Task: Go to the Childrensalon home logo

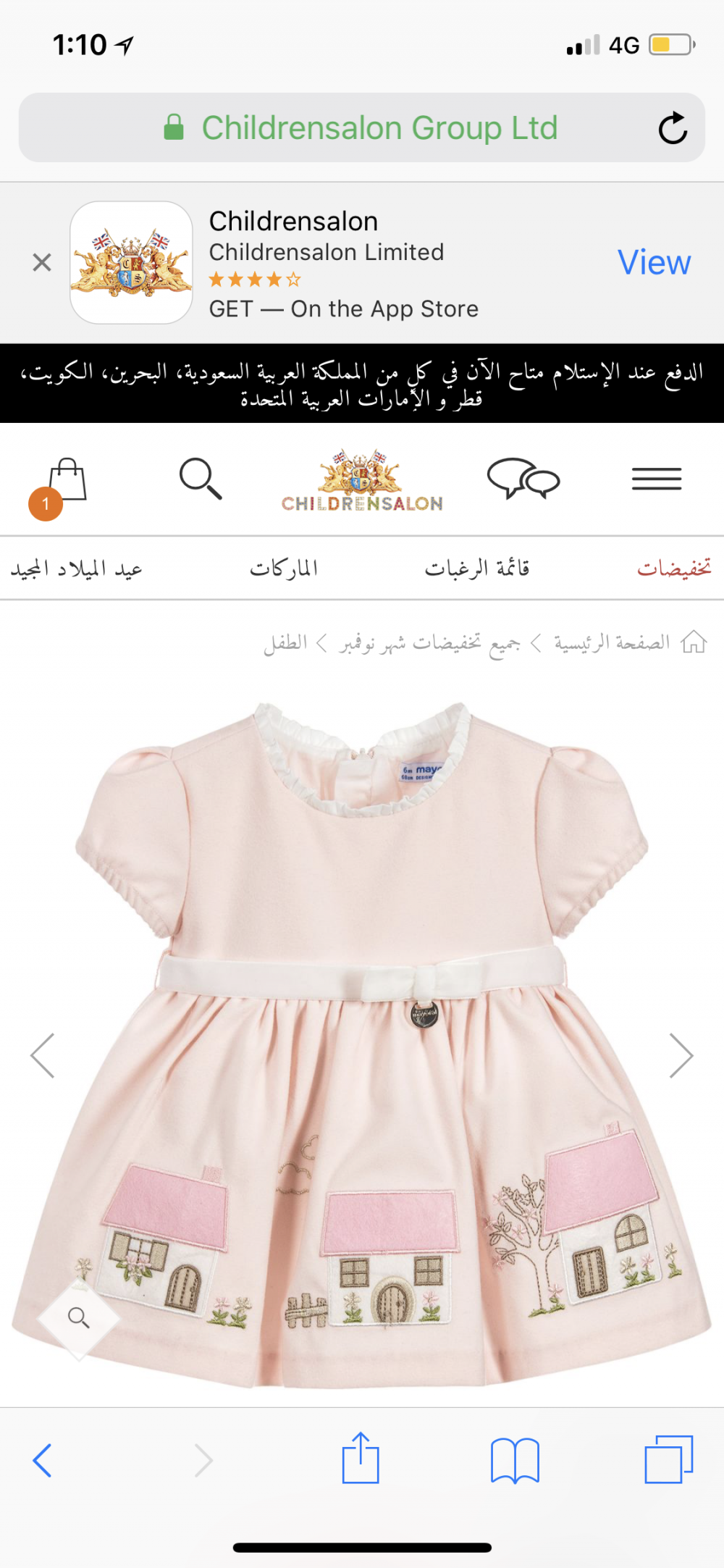Action: click(x=362, y=481)
